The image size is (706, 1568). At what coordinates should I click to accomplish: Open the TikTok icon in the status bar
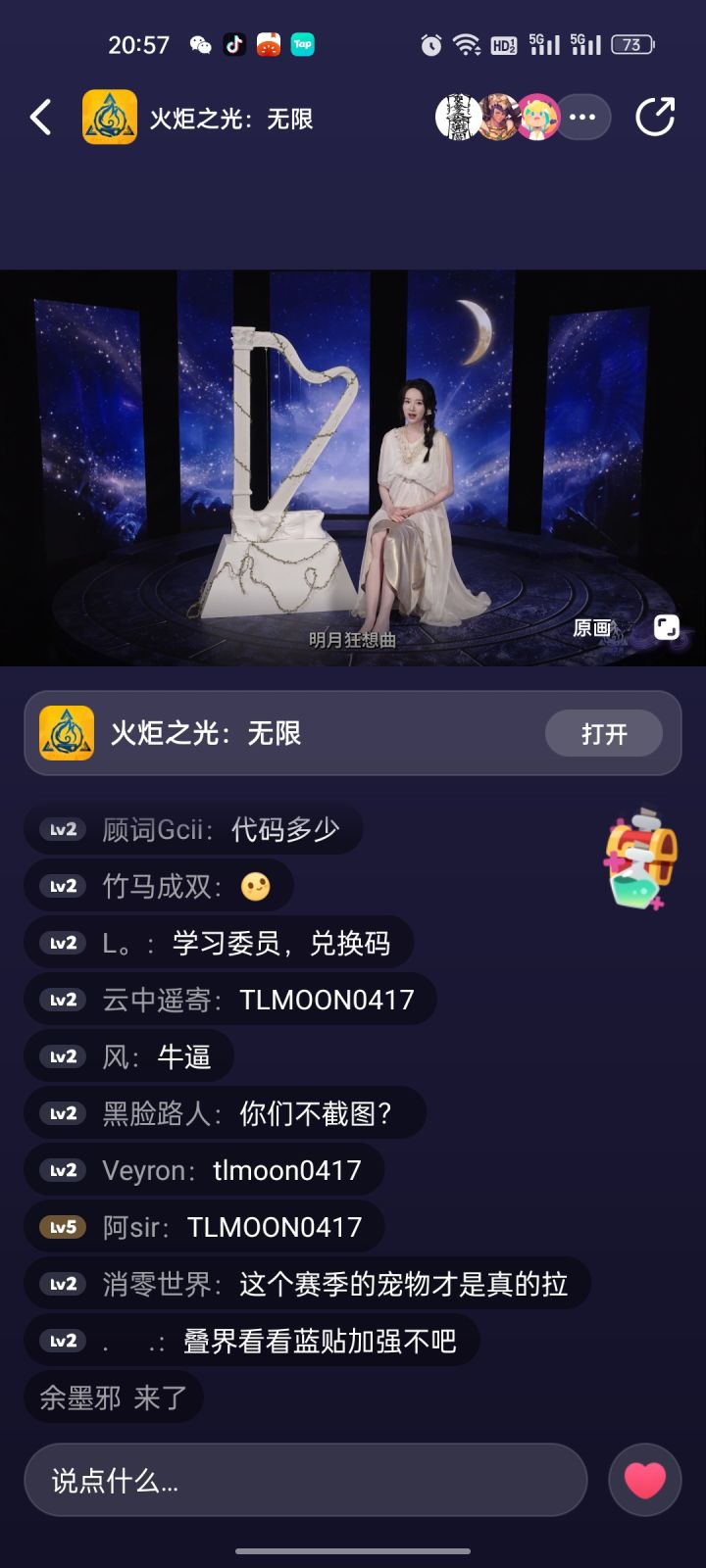coord(234,45)
